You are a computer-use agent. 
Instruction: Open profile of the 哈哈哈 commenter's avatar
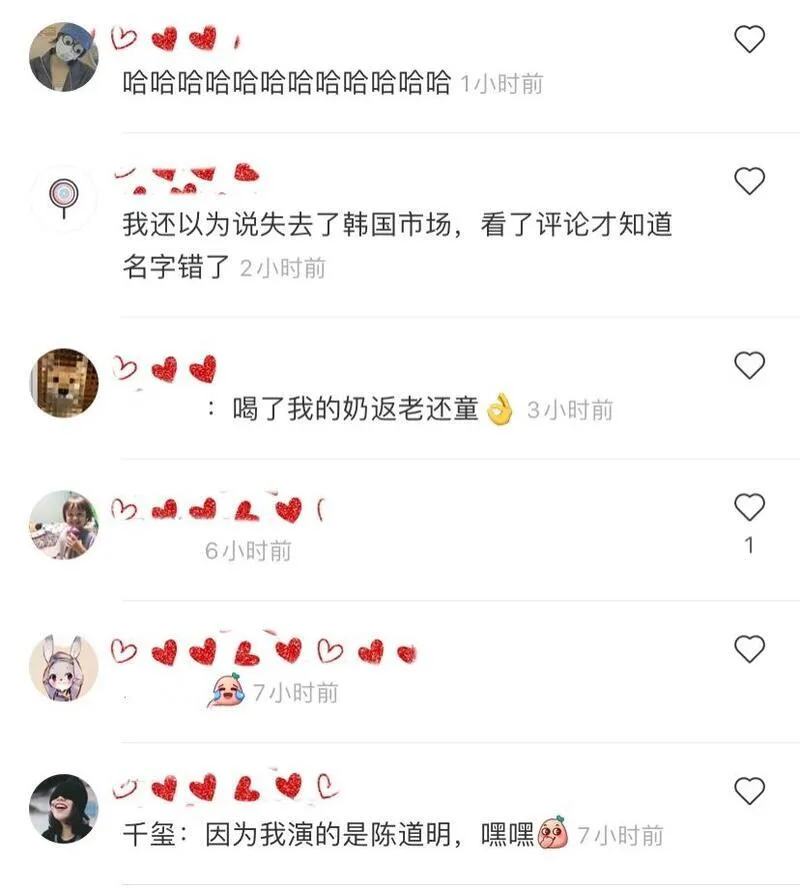64,57
